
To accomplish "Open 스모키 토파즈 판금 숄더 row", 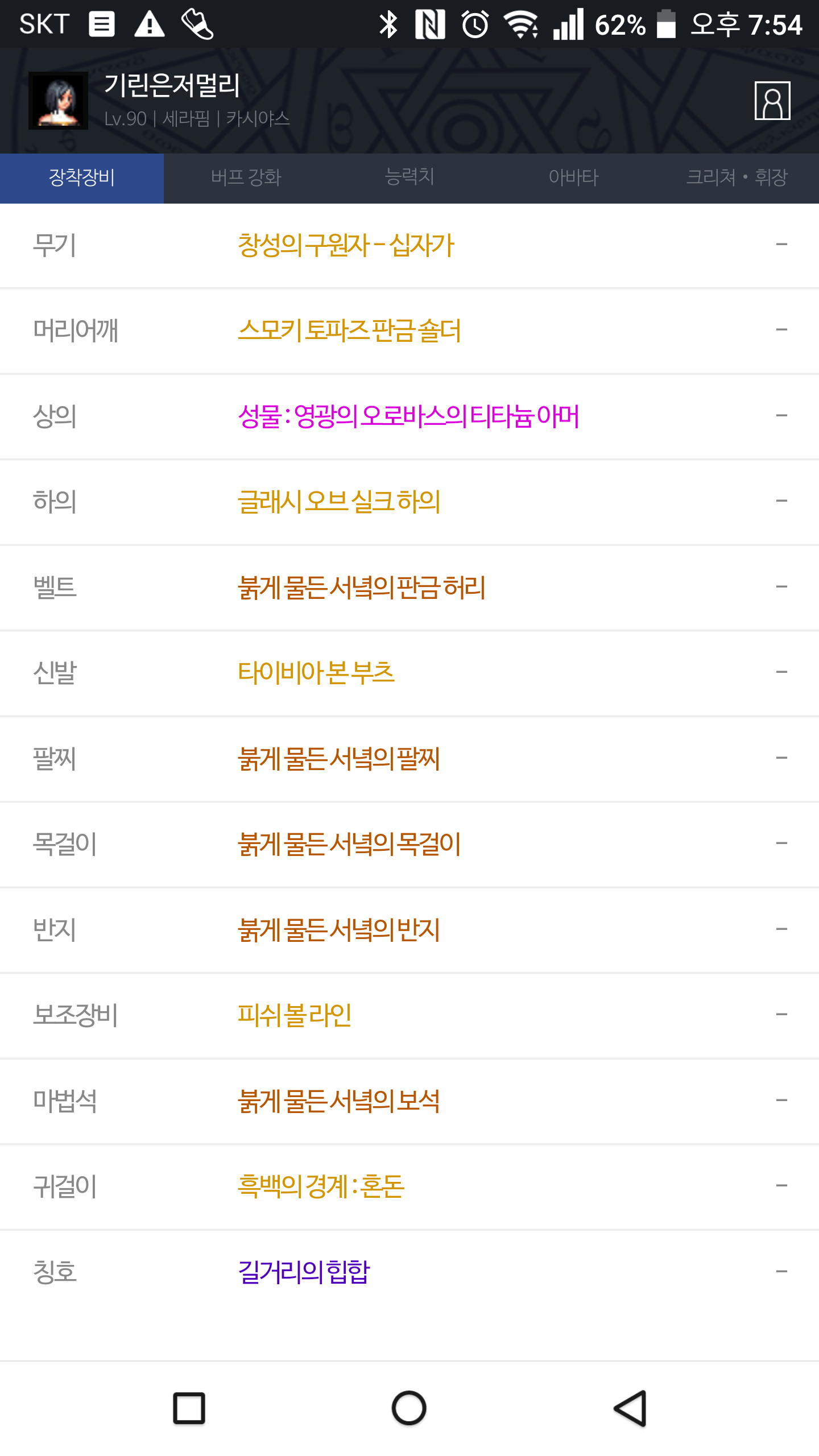I will [x=409, y=331].
